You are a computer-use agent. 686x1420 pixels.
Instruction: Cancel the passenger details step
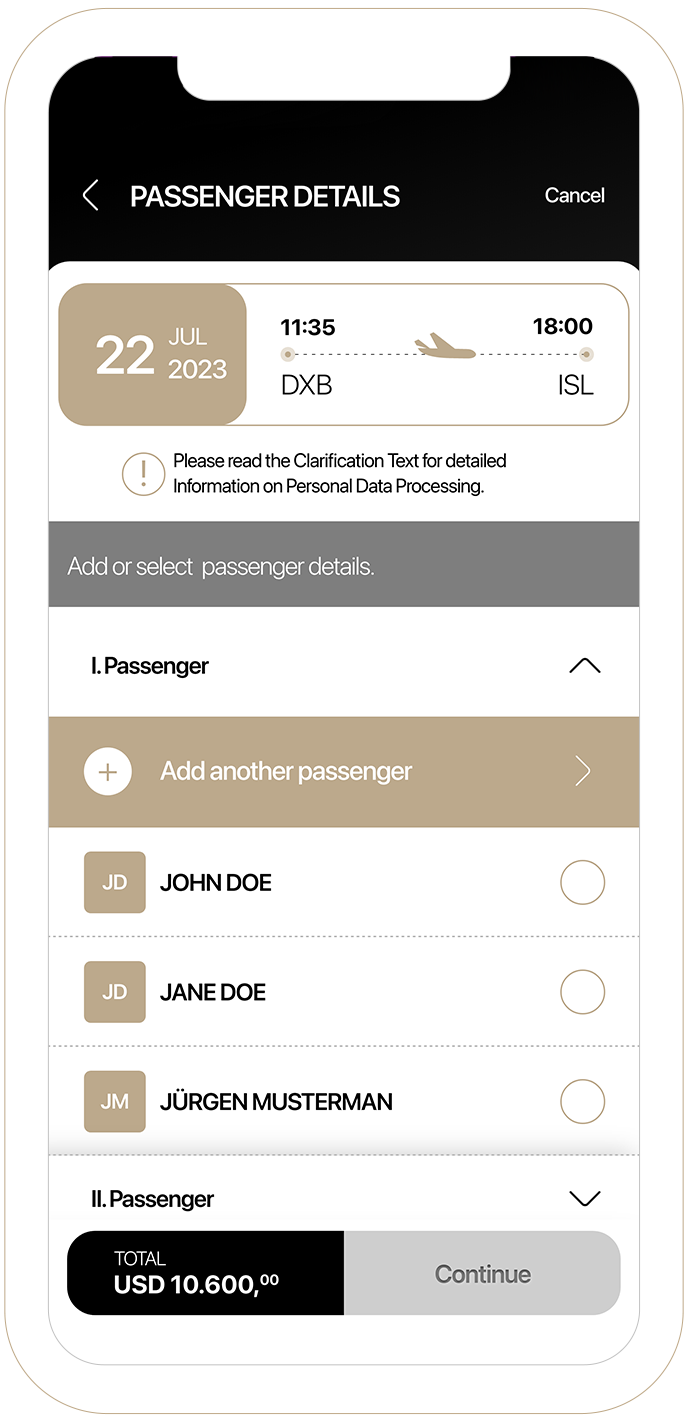[x=574, y=195]
